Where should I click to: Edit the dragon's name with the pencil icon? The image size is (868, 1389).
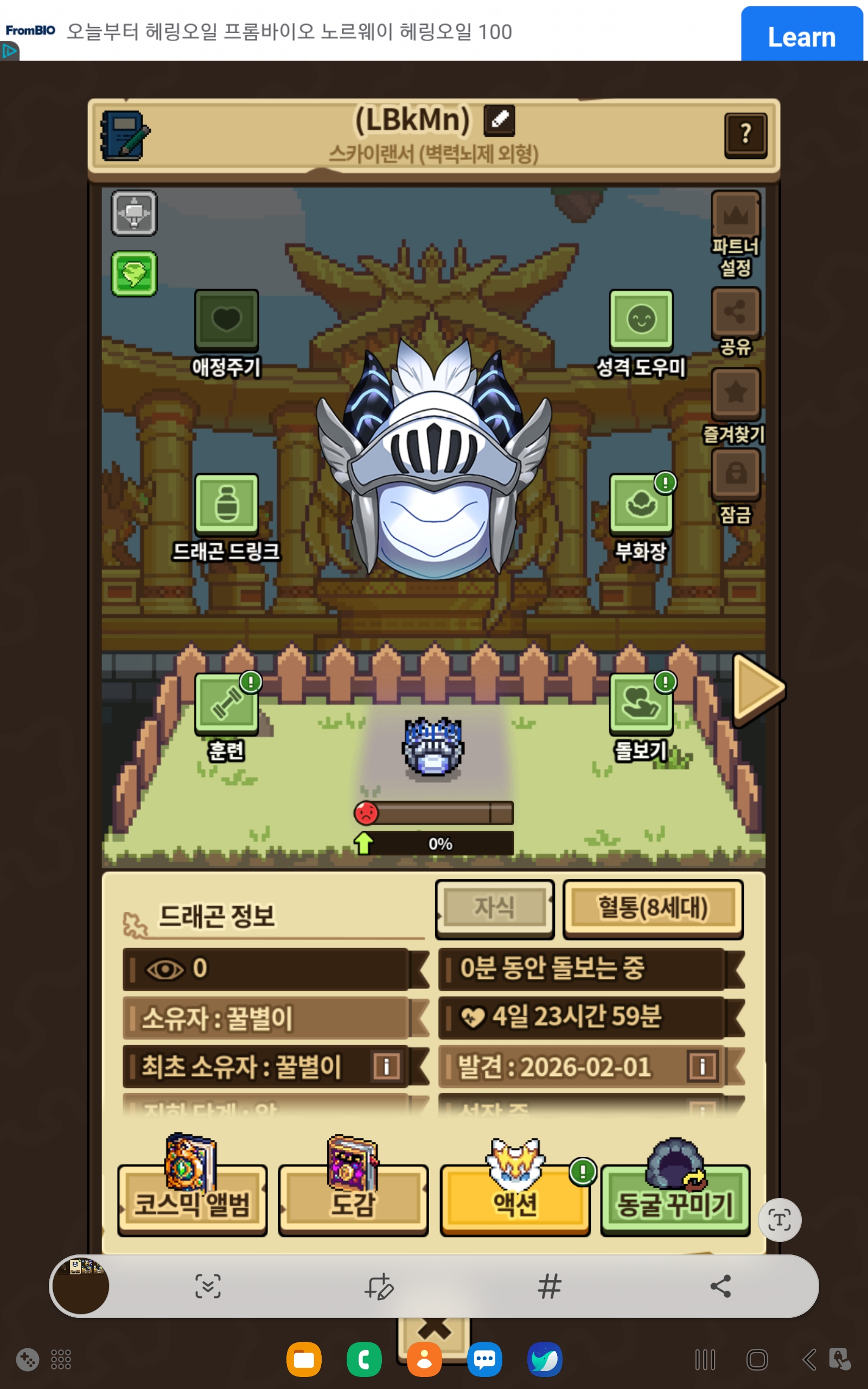pos(499,120)
